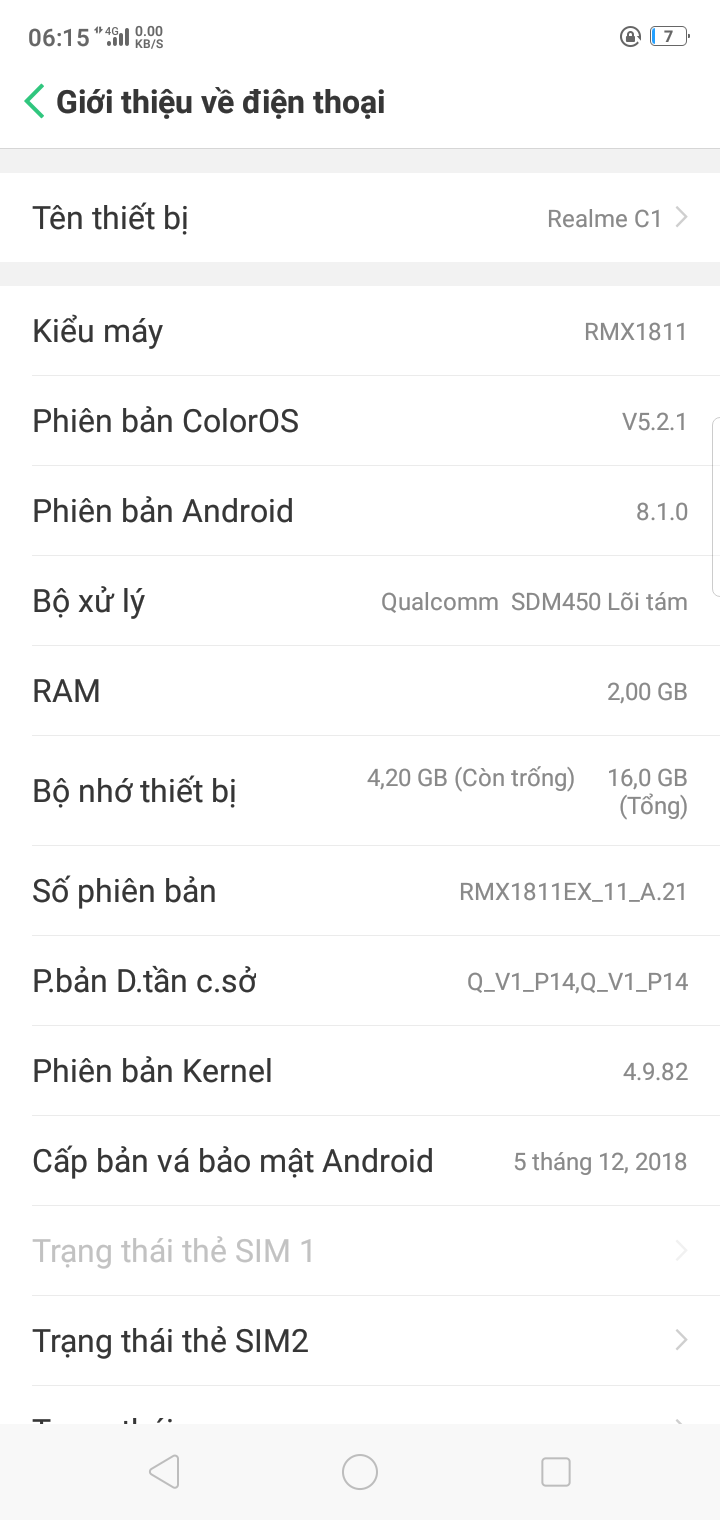Screen dimensions: 720x1520
Task: Open the Tên thiết bị setting
Action: coord(360,218)
